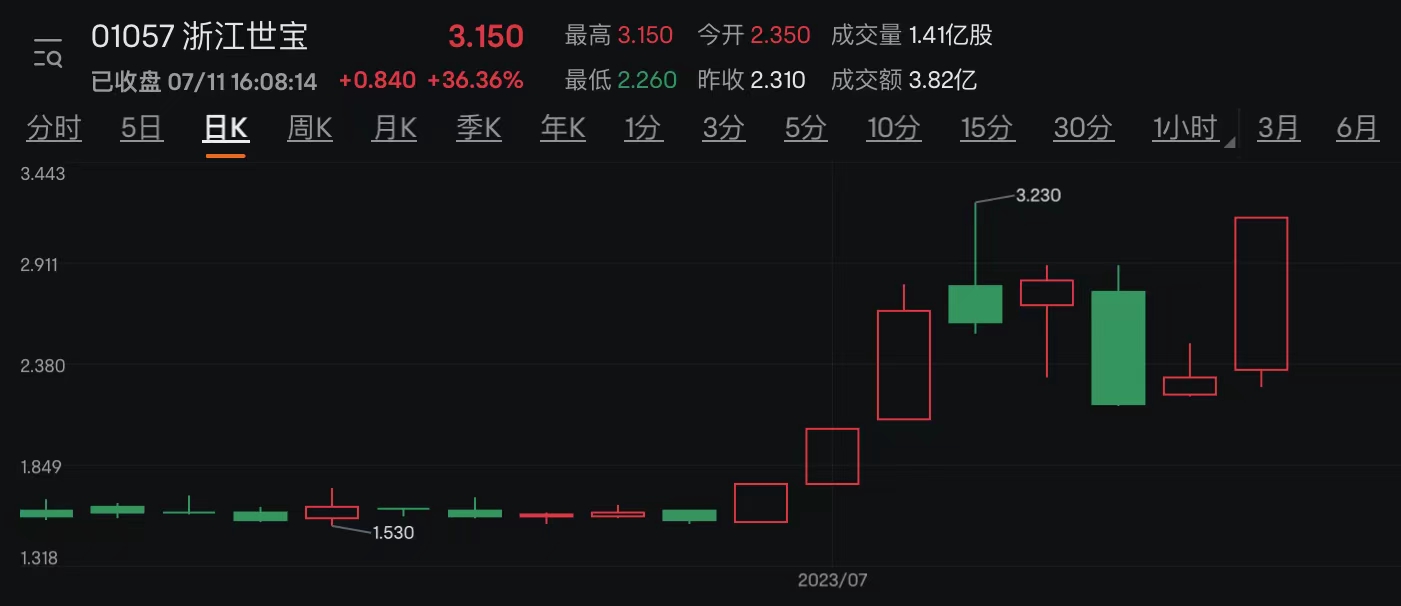This screenshot has width=1401, height=606.
Task: Switch to the 10分 interval
Action: 893,128
